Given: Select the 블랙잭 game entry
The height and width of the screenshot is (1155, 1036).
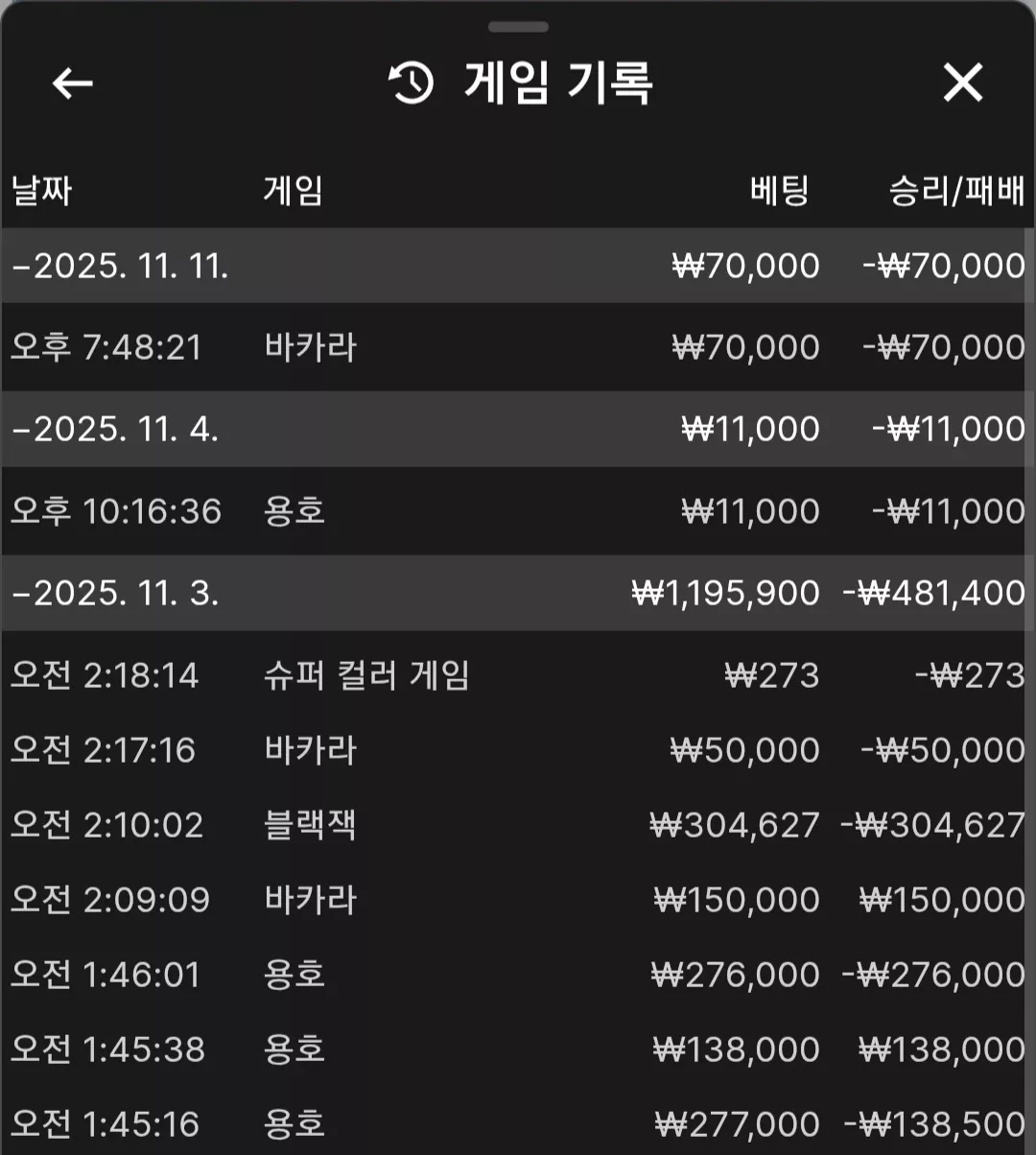Looking at the screenshot, I should [518, 825].
